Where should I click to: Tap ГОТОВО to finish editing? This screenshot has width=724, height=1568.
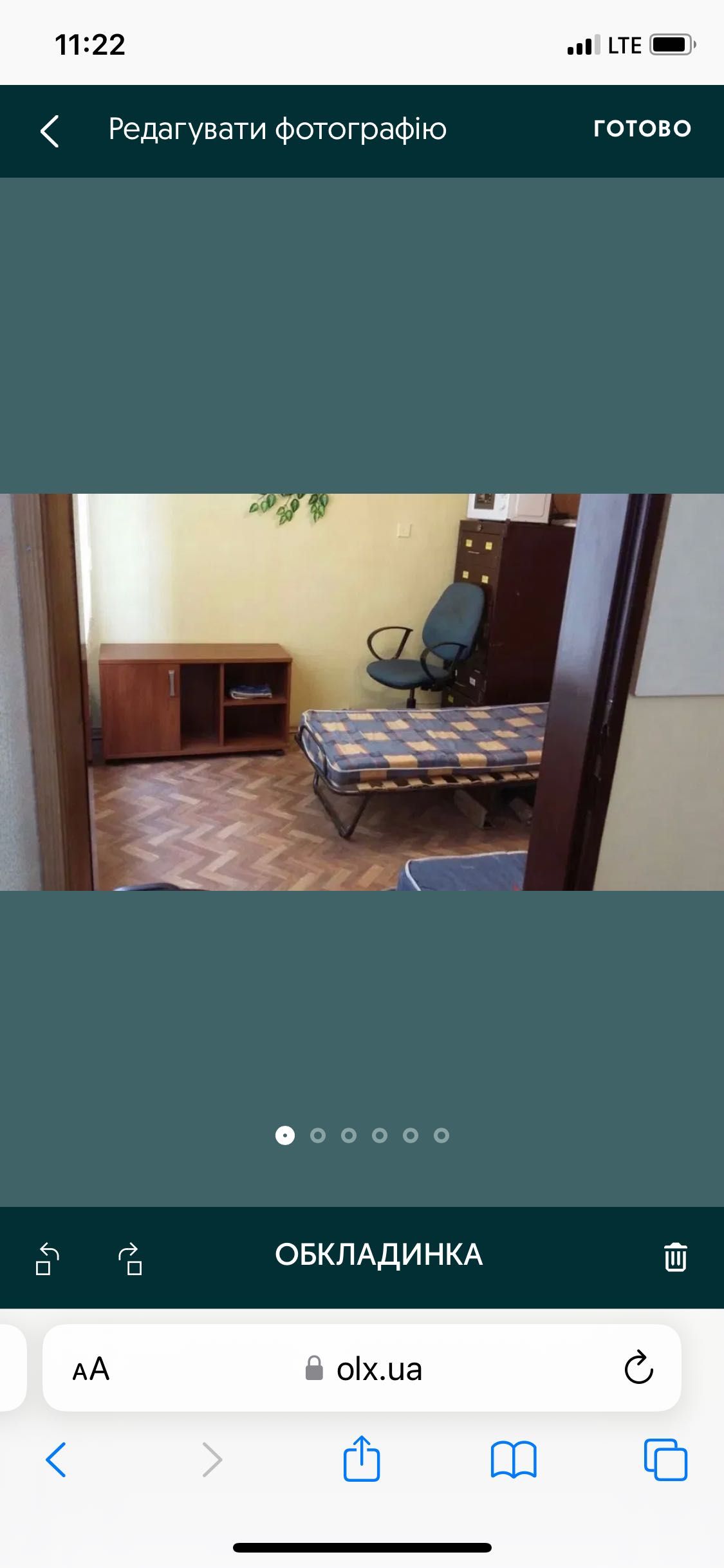coord(642,129)
